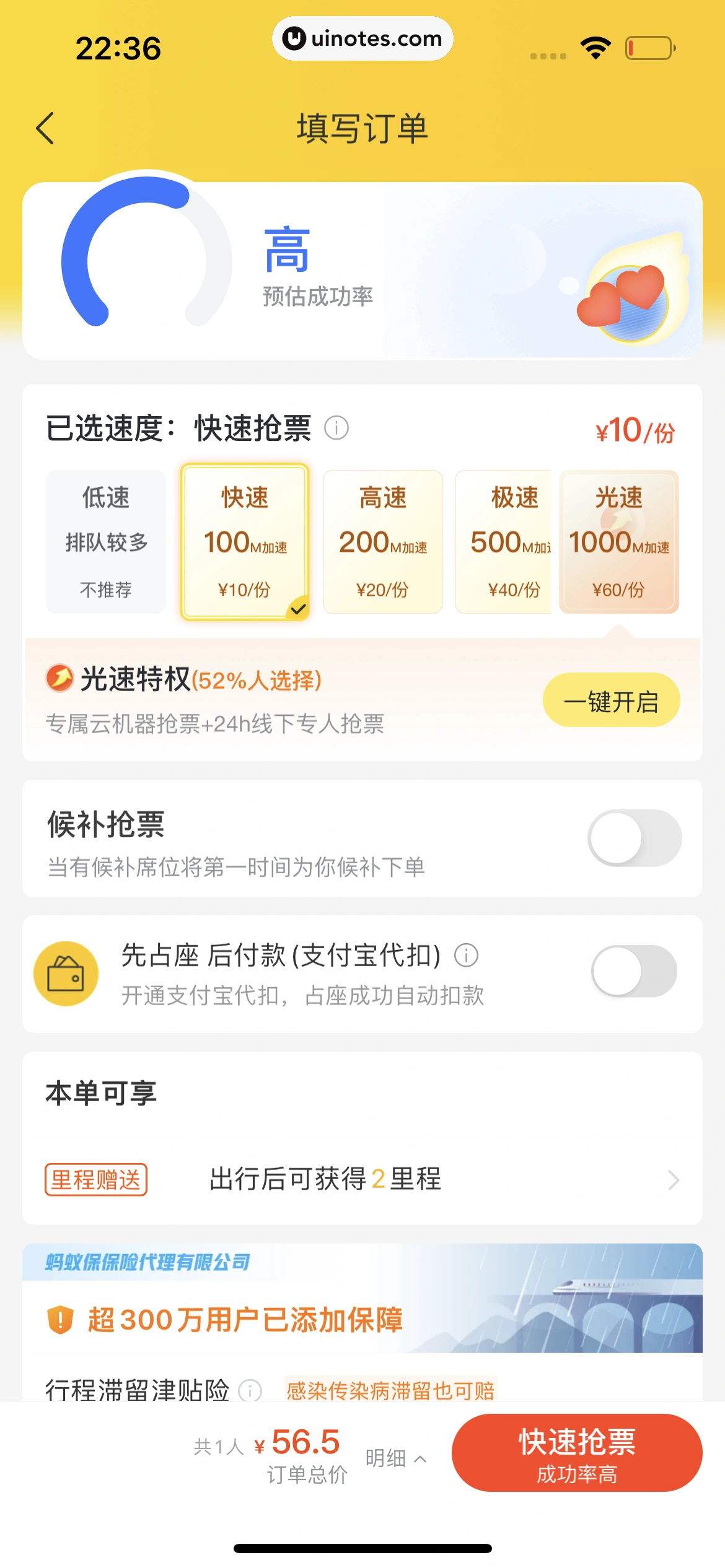This screenshot has height=1568, width=725.
Task: Tap 一键开启 button for 光速特权
Action: pyautogui.click(x=611, y=700)
